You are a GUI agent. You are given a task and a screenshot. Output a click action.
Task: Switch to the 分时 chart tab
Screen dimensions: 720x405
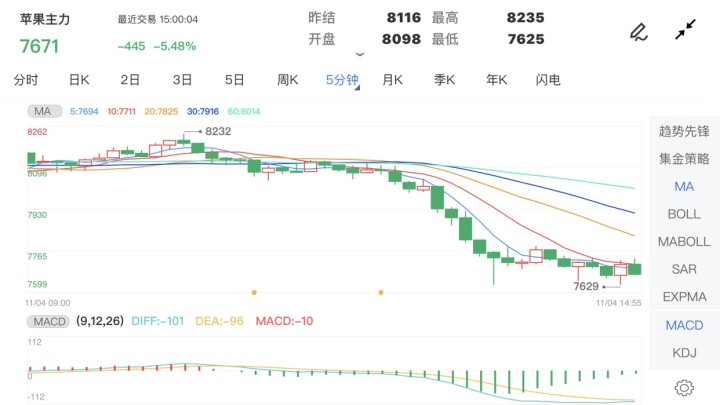pos(26,80)
